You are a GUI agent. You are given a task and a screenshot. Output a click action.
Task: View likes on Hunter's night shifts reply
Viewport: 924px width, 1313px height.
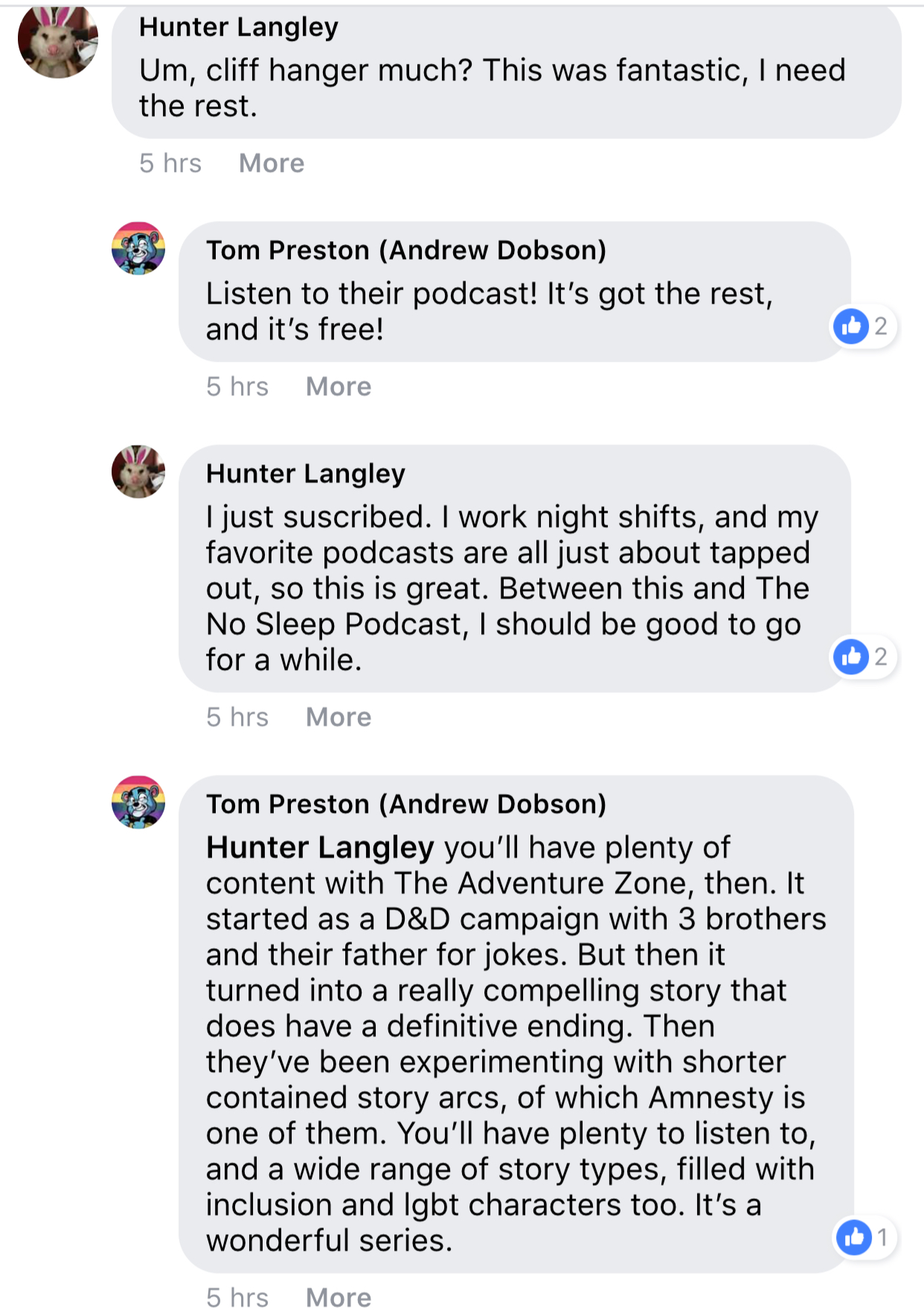point(862,656)
